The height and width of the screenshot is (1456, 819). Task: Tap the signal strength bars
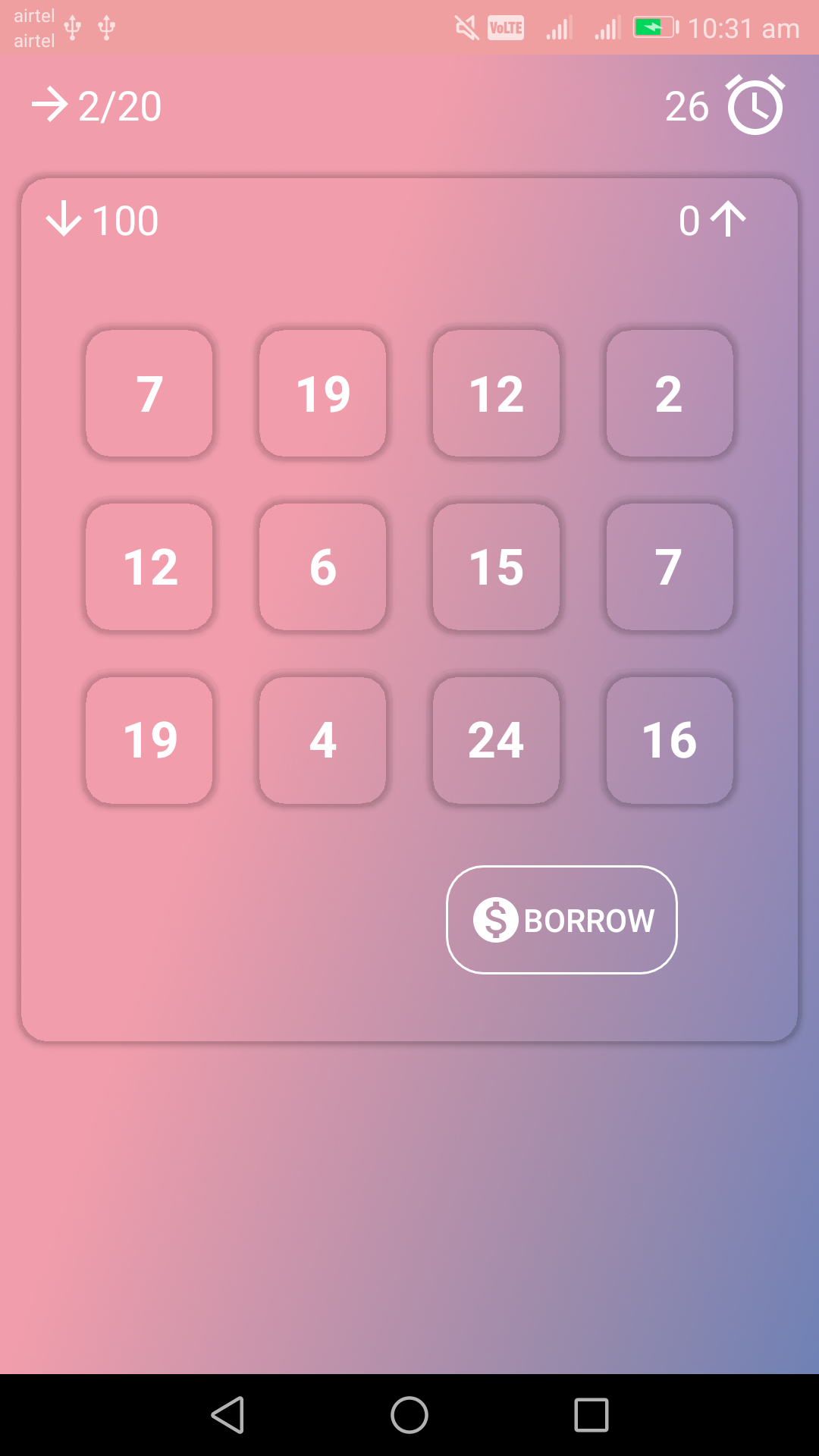559,27
